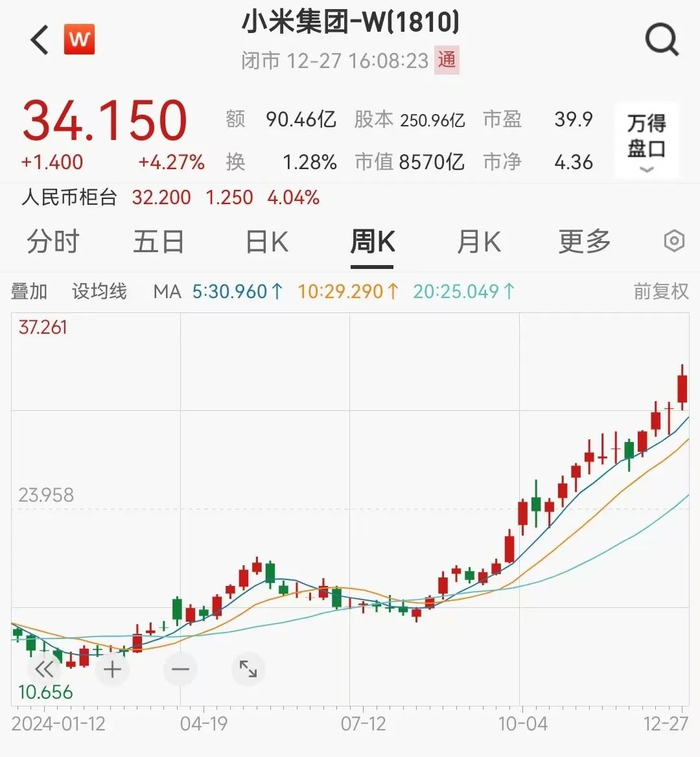The width and height of the screenshot is (700, 757).
Task: Open the 更多 chart period options
Action: point(585,241)
